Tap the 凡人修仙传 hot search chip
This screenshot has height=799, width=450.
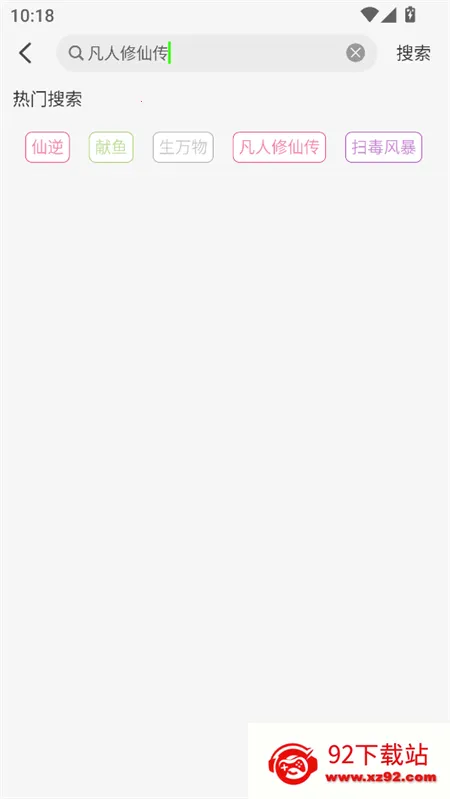coord(279,147)
